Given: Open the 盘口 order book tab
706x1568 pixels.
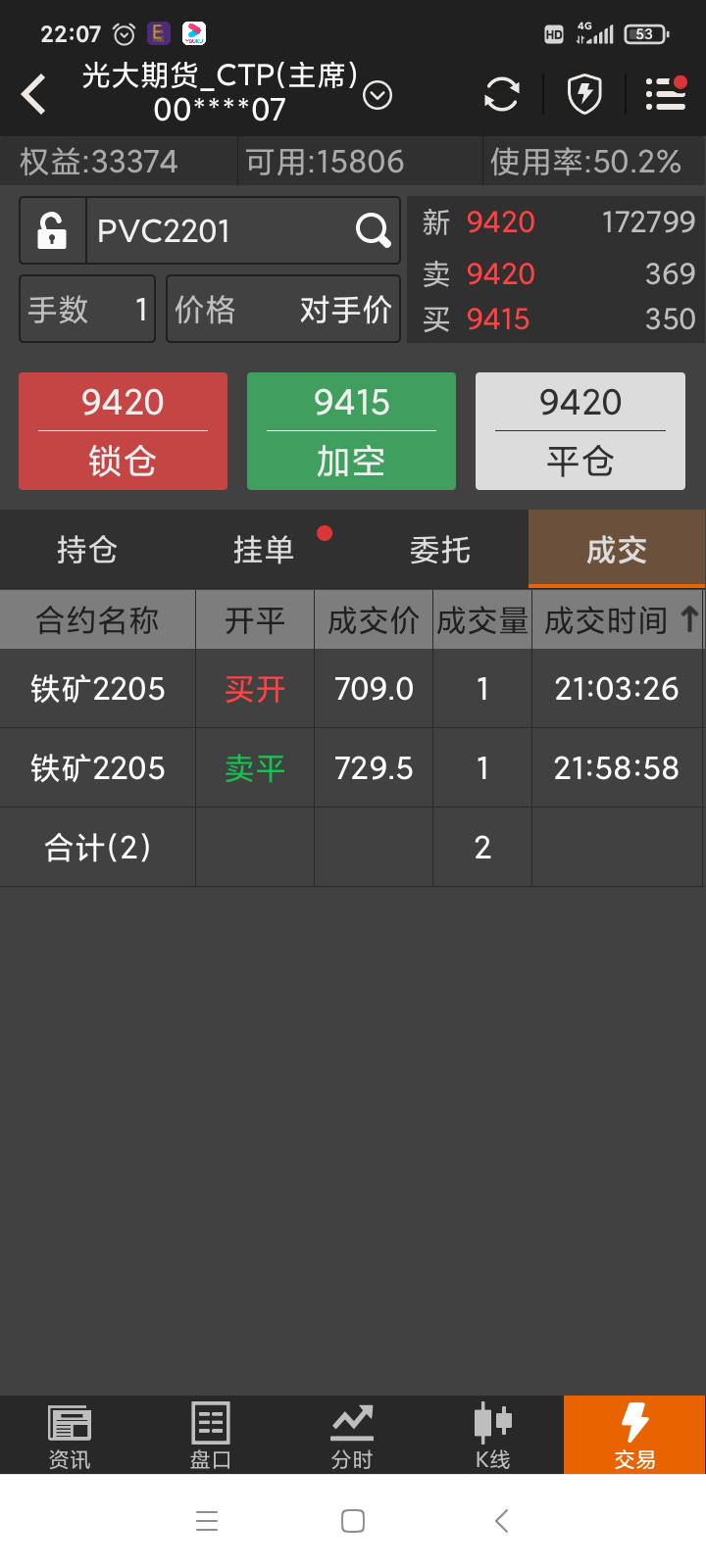Looking at the screenshot, I should pos(211,1436).
